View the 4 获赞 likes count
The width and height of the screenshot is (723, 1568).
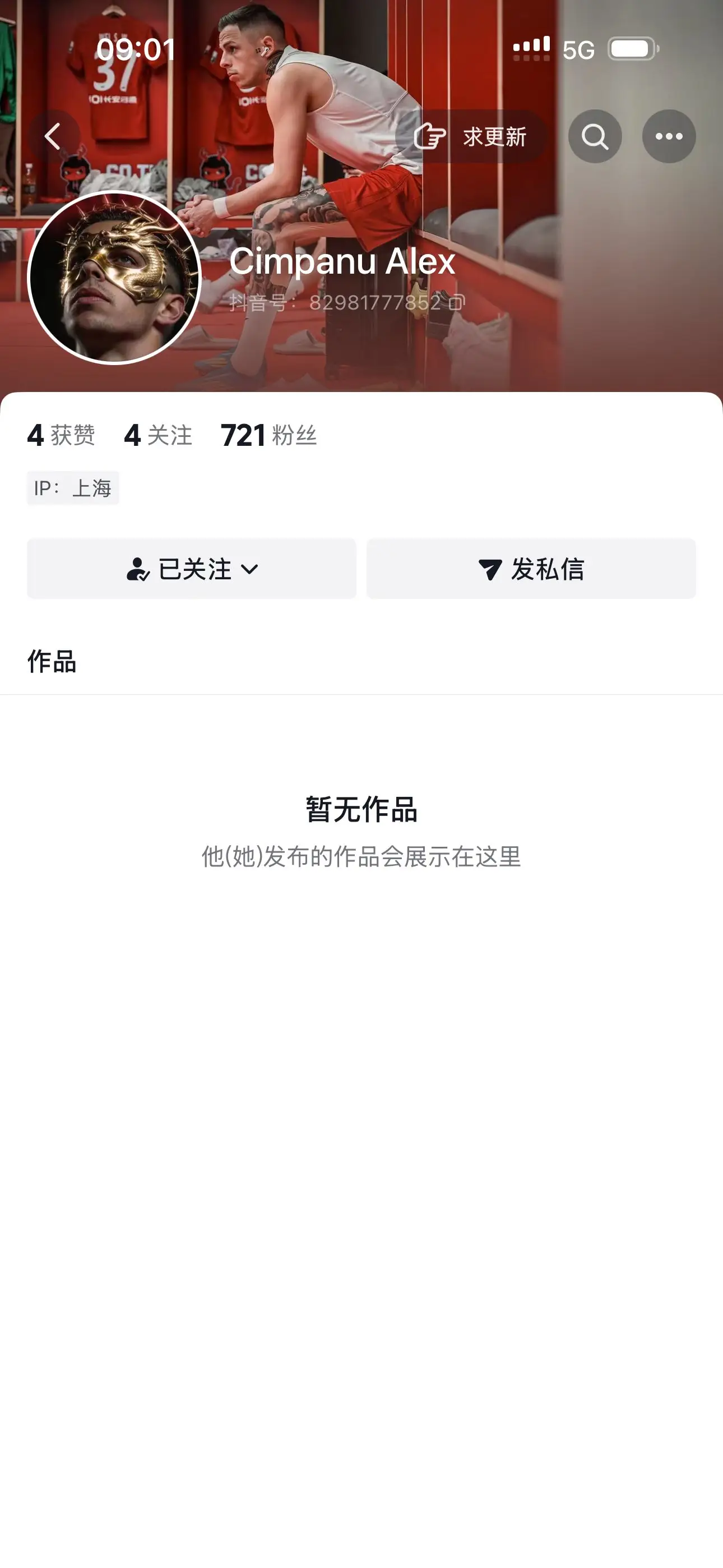(x=61, y=435)
